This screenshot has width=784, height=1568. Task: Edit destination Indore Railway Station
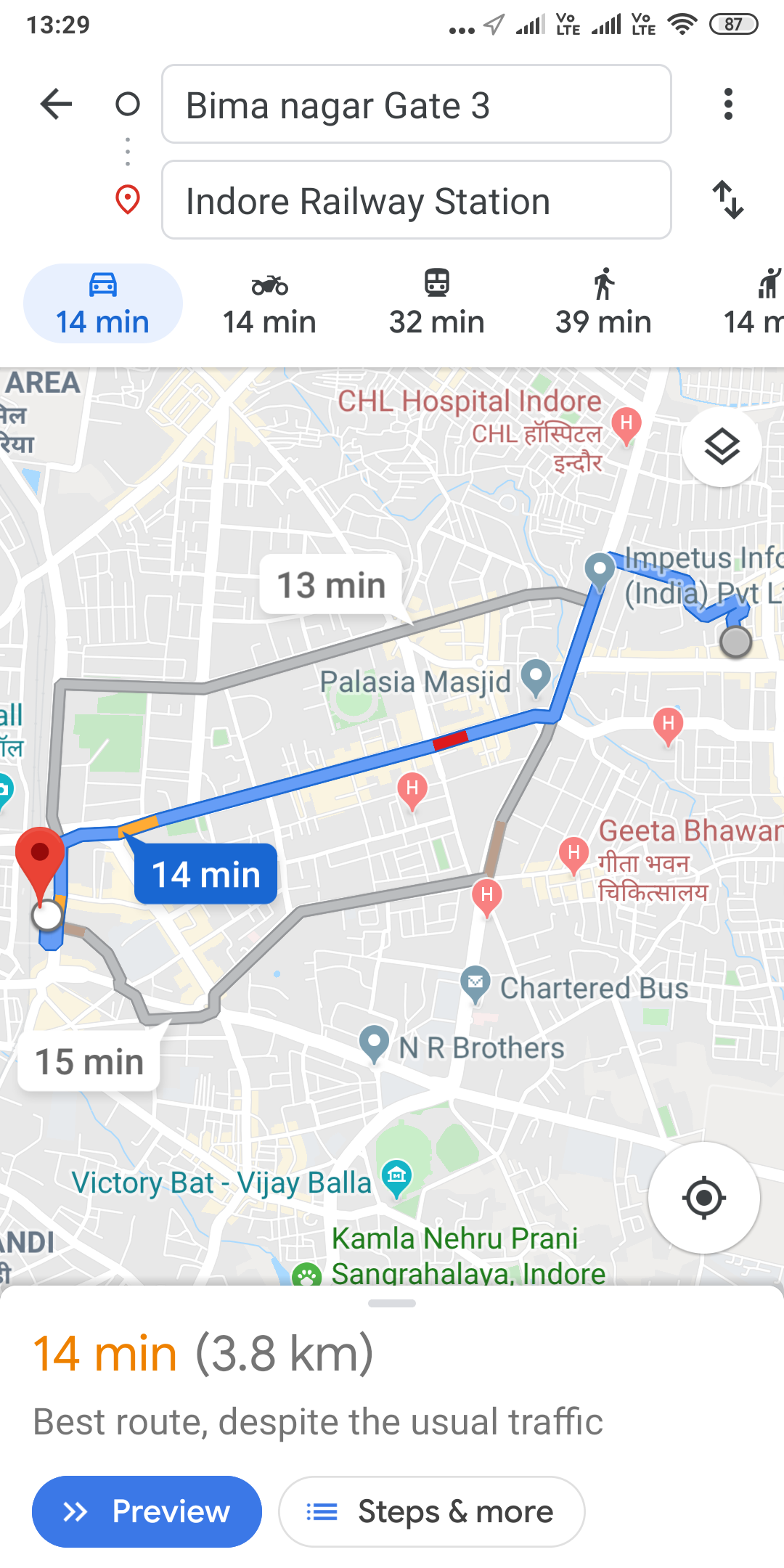pos(416,200)
